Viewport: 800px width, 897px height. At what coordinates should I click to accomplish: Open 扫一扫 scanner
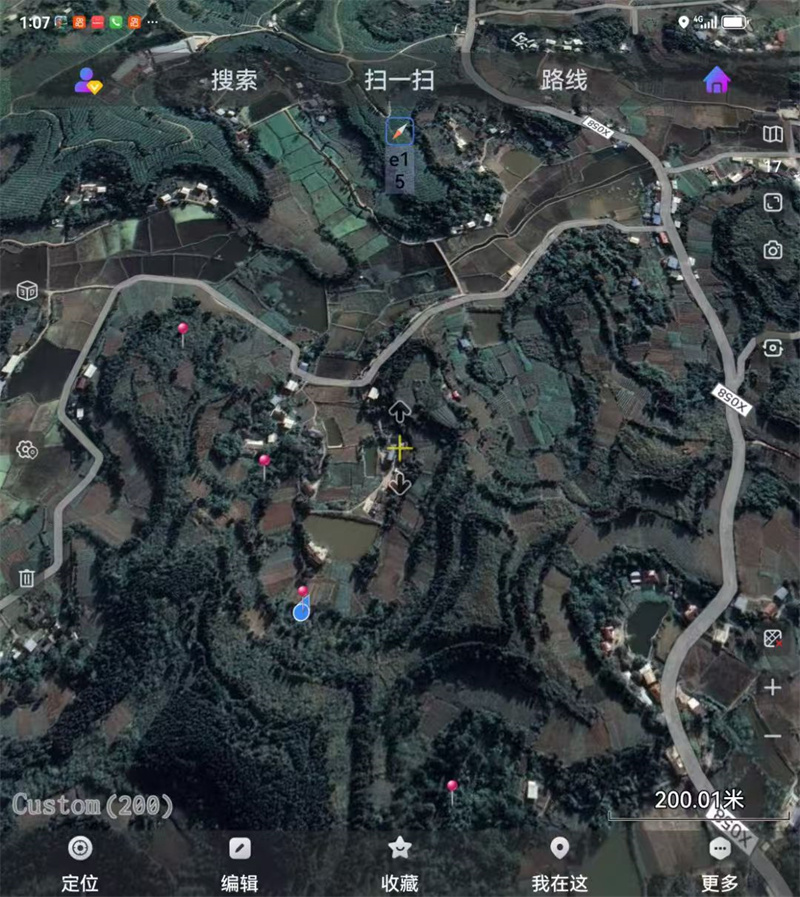pos(400,80)
